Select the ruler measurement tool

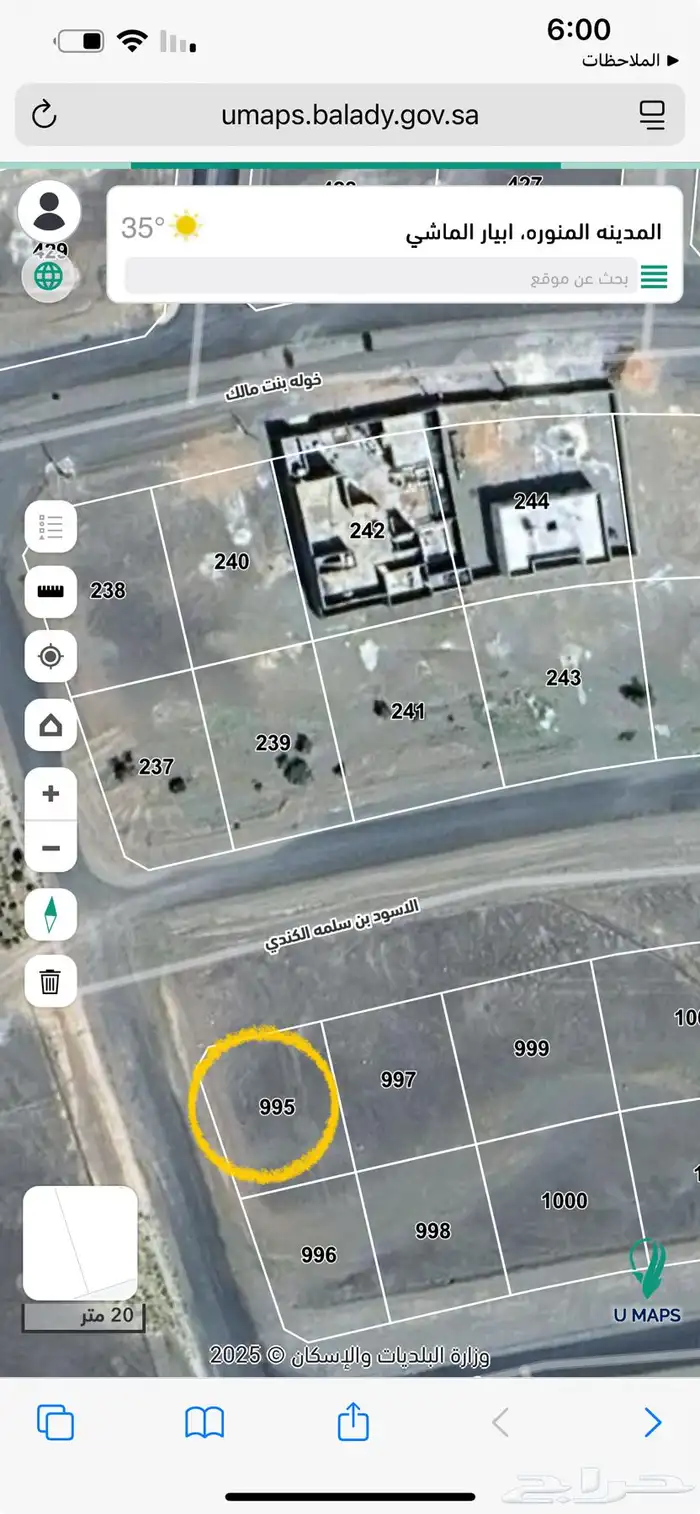click(x=51, y=591)
